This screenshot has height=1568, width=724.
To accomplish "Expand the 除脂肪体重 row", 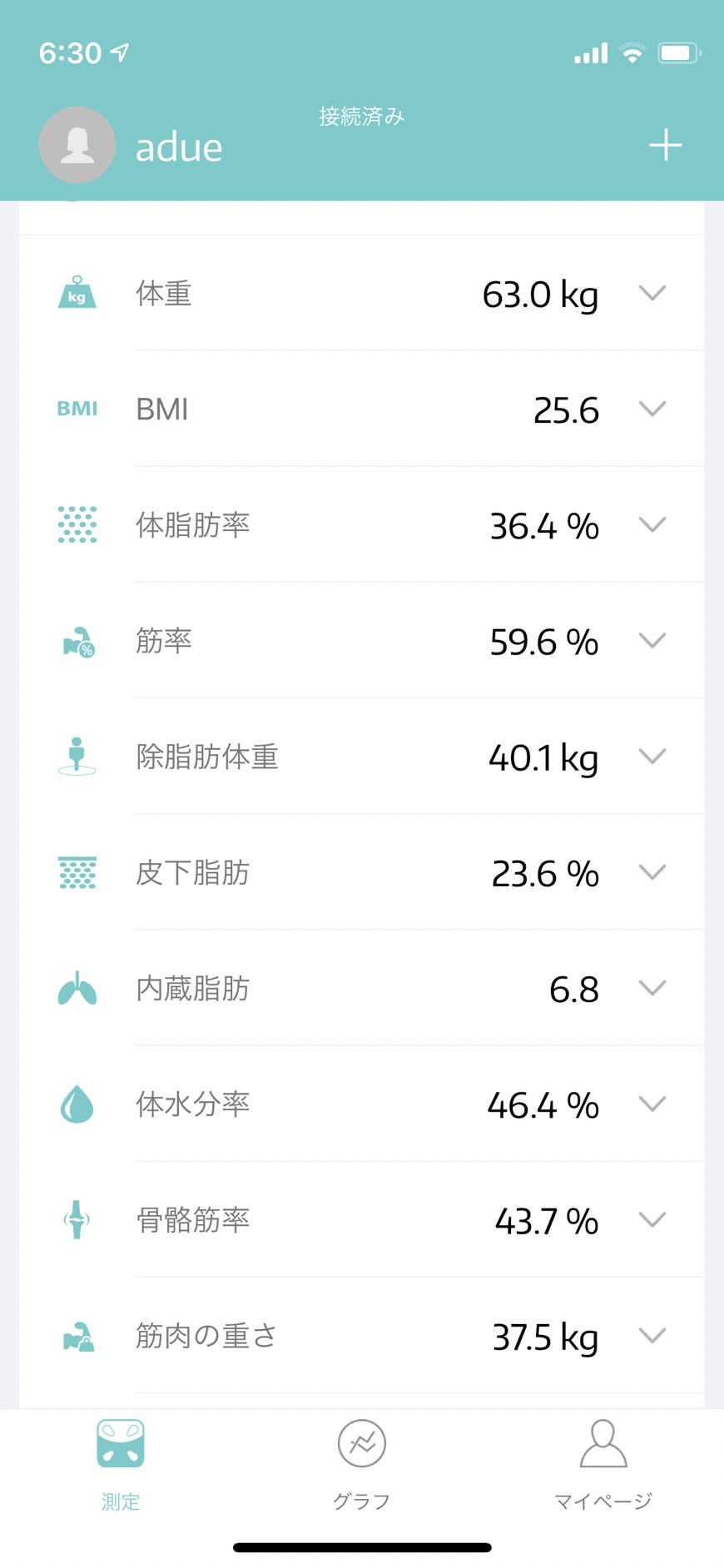I will coord(362,756).
